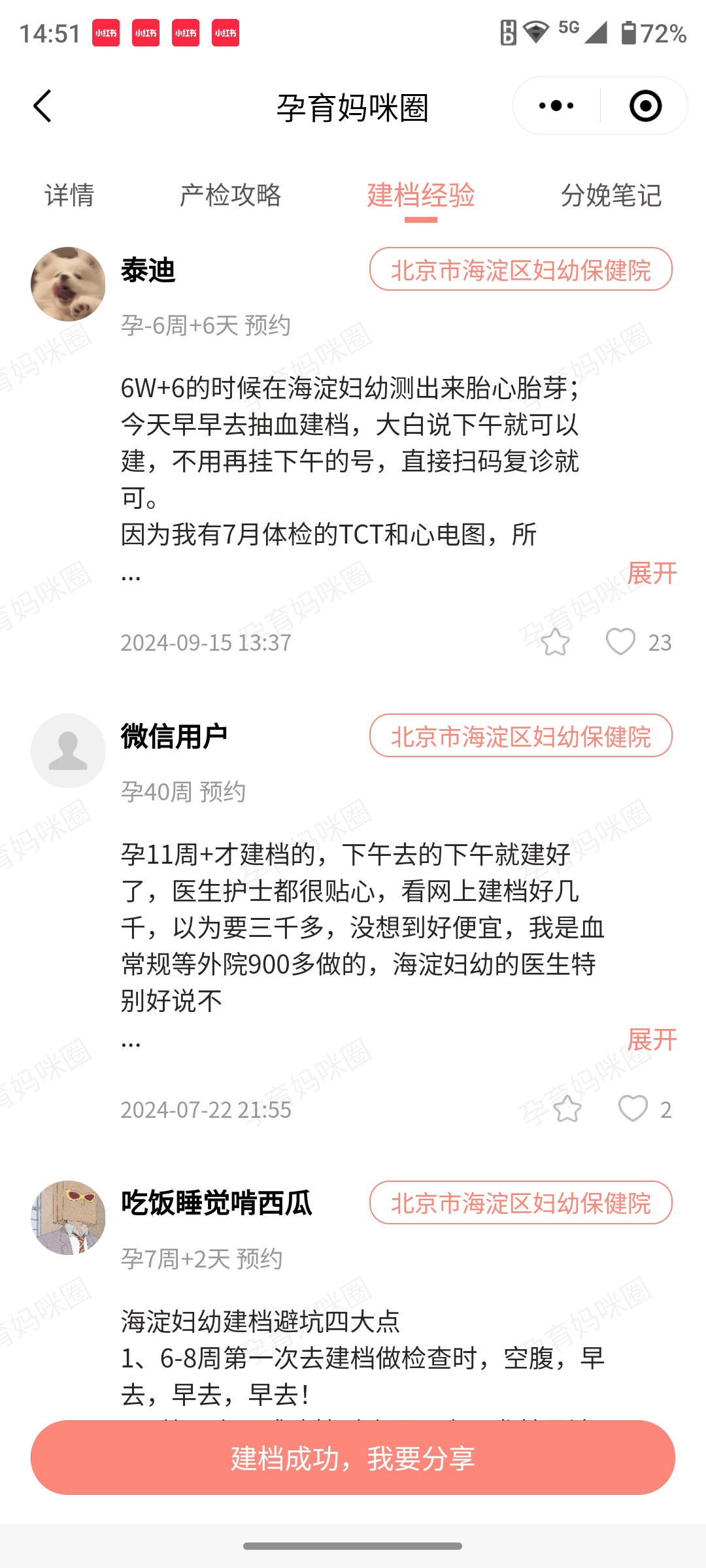Viewport: 706px width, 1568px height.
Task: Go back from 孕育妈咪圈 page
Action: tap(42, 106)
